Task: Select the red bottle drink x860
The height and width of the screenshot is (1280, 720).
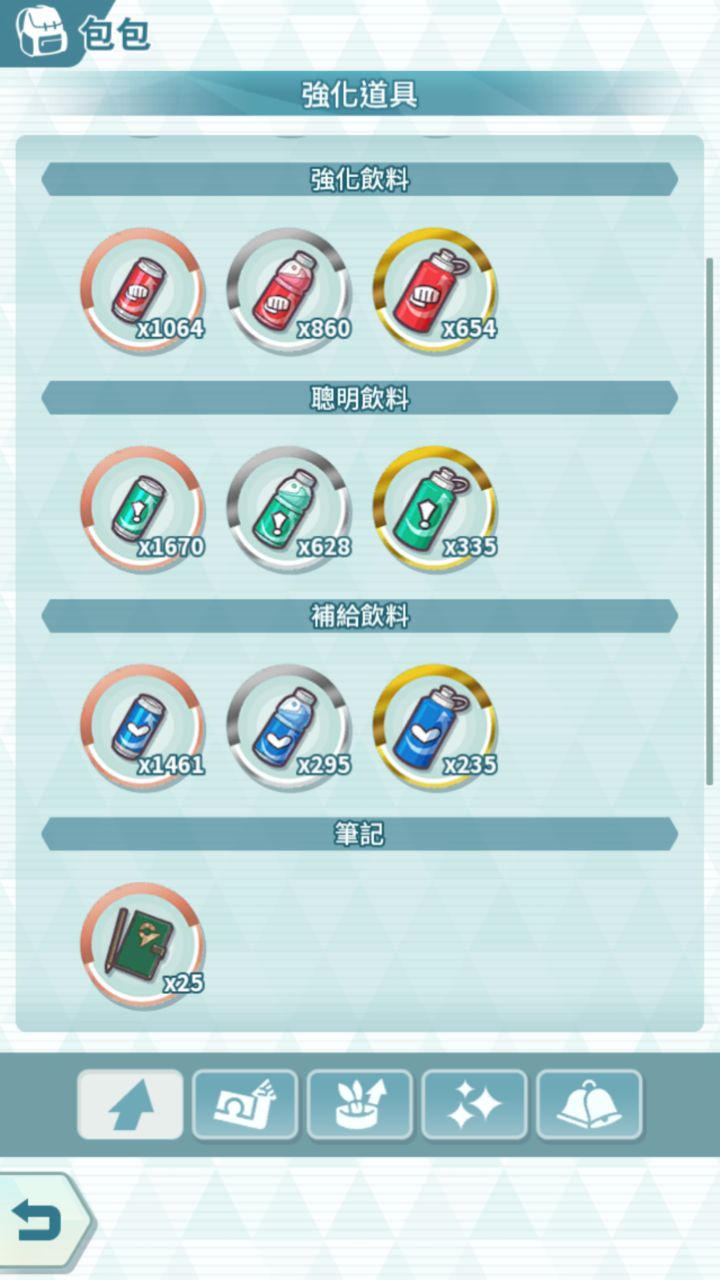Action: coord(288,291)
